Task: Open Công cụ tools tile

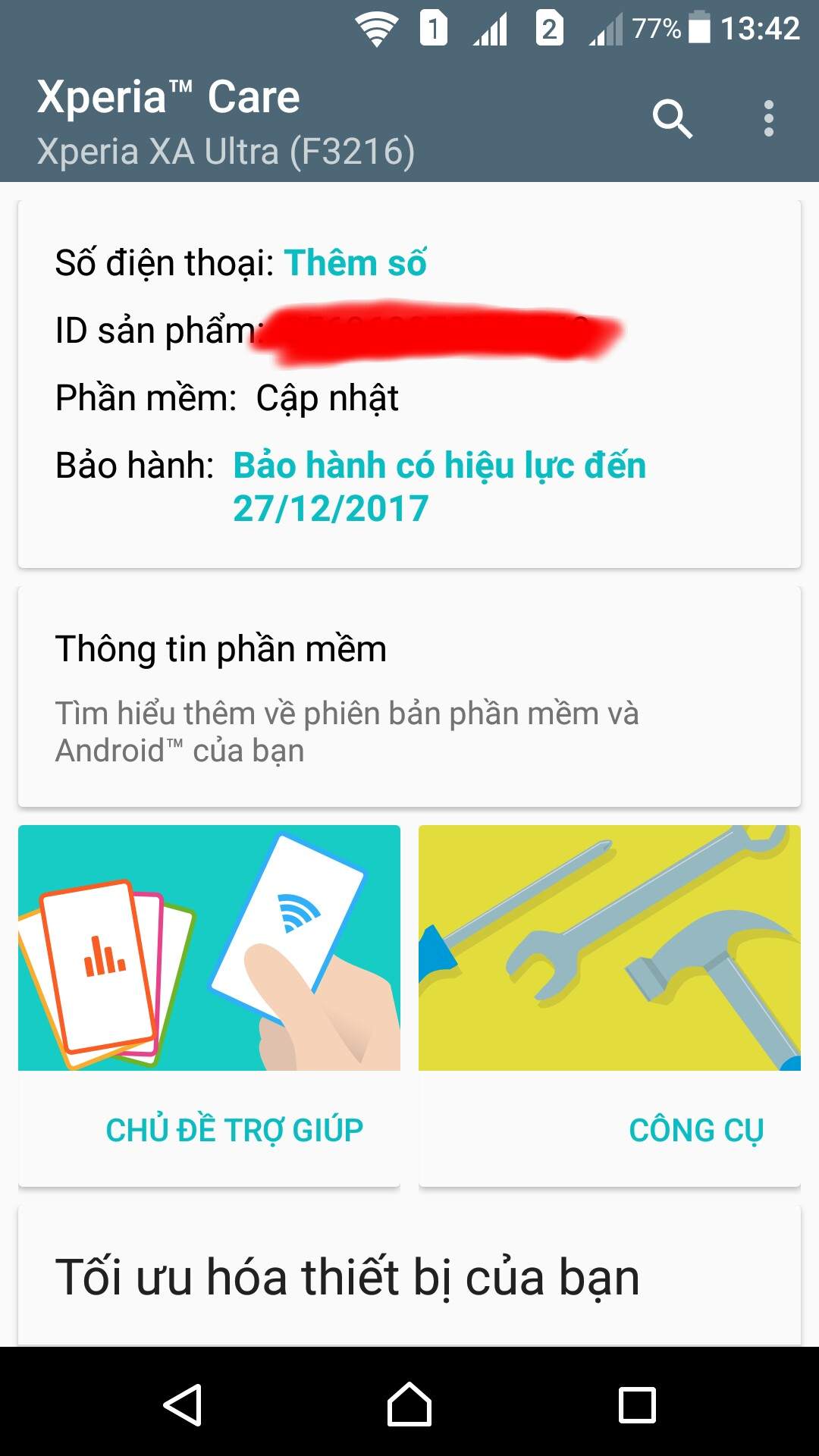Action: [609, 1005]
